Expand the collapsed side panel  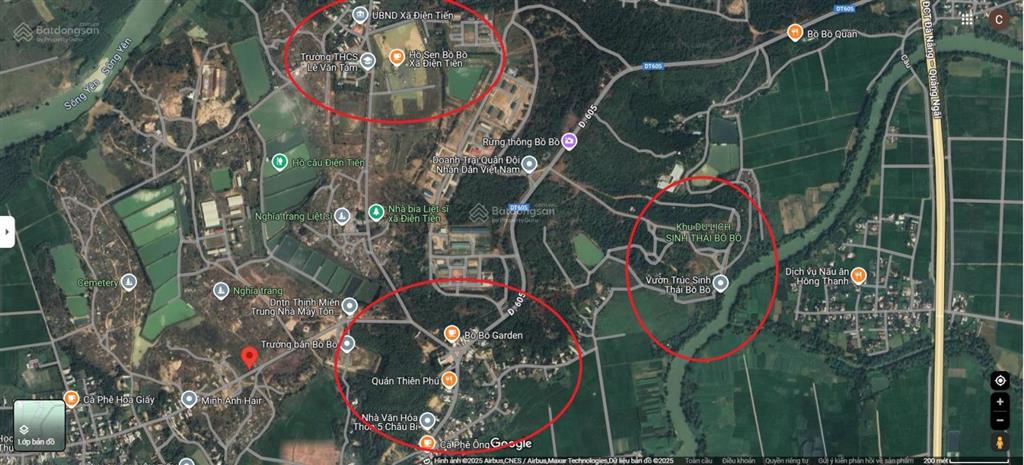click(x=6, y=231)
